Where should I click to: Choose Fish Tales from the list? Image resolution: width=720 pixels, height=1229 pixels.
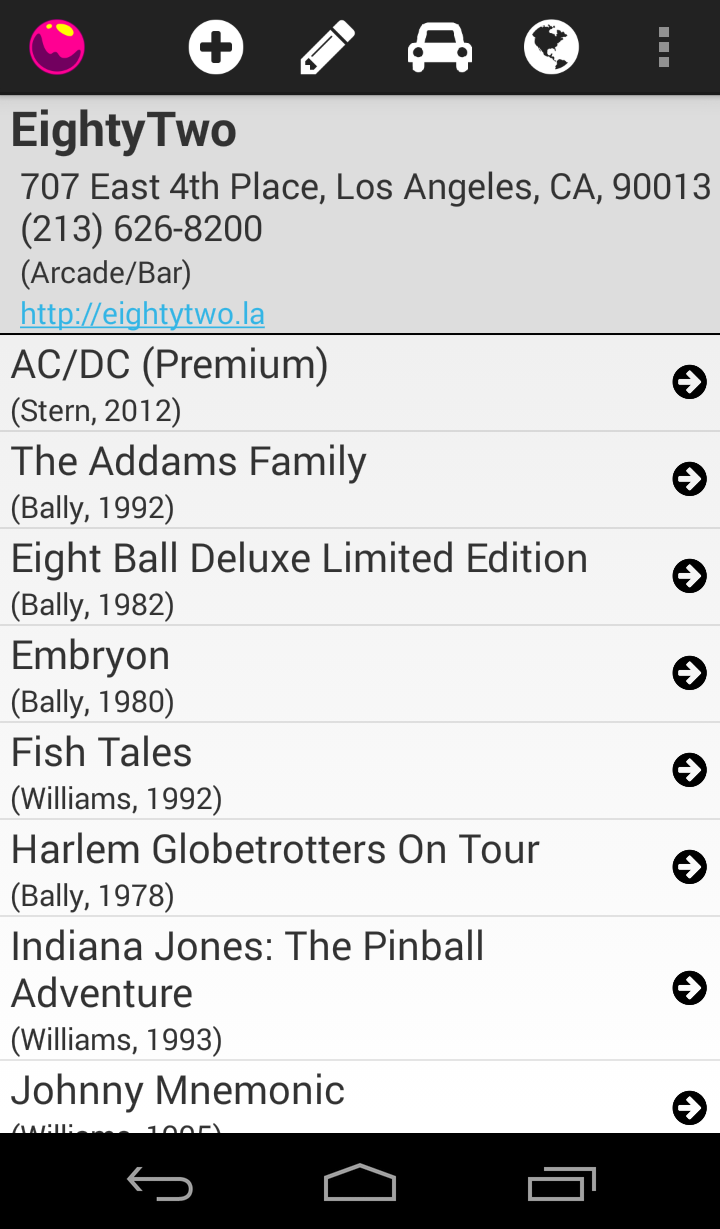(x=360, y=771)
